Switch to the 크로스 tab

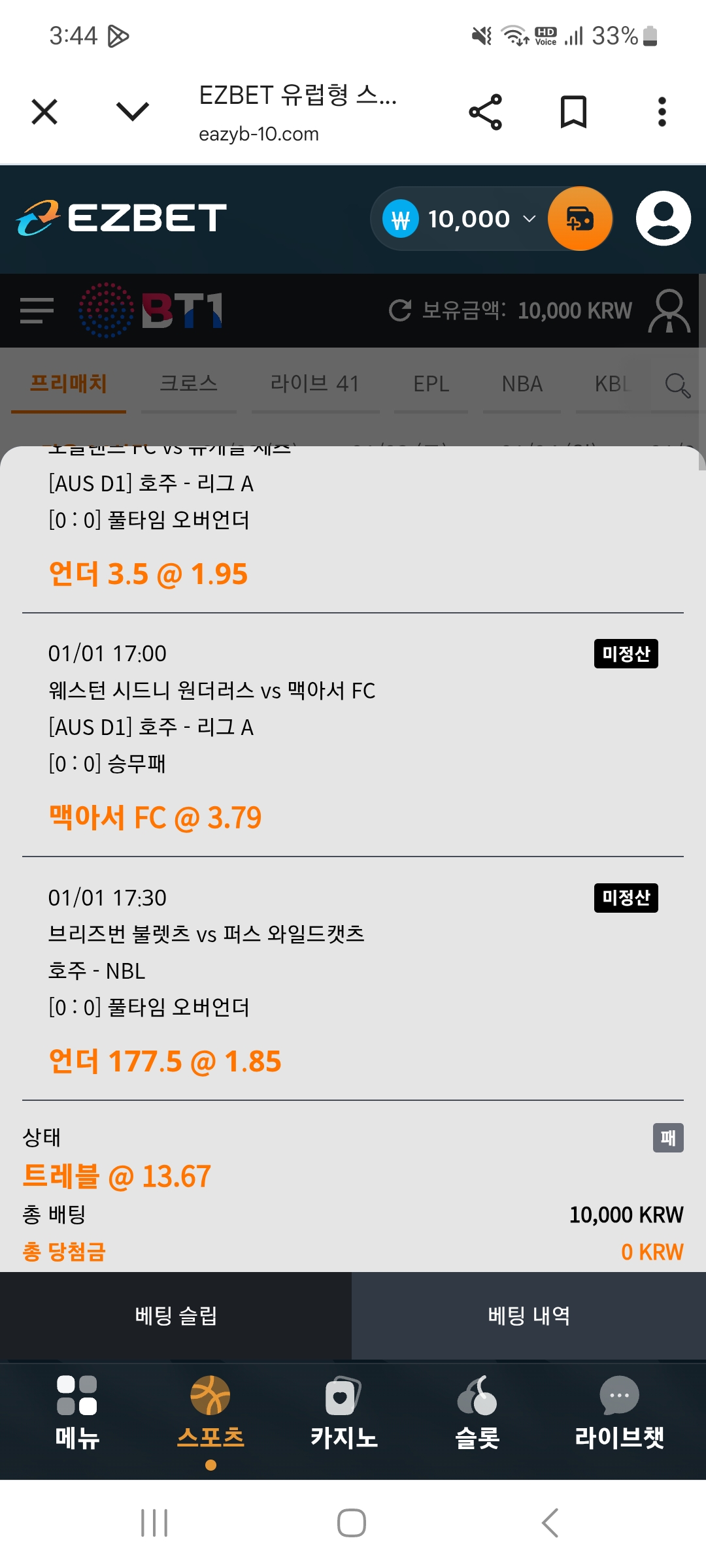188,384
